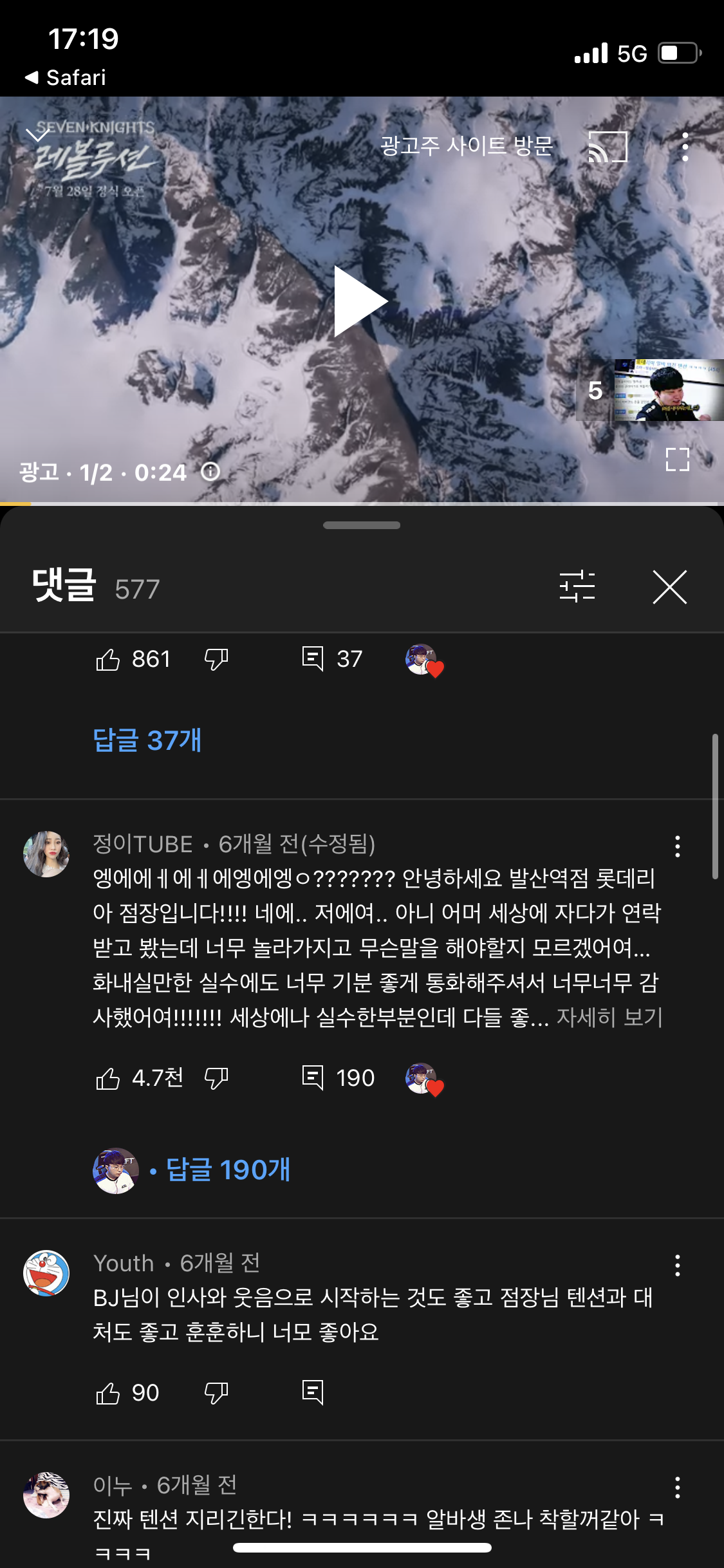Screen dimensions: 724x1568
Task: Reply to 정이TUBE's comment showing 190
Action: click(x=313, y=1078)
